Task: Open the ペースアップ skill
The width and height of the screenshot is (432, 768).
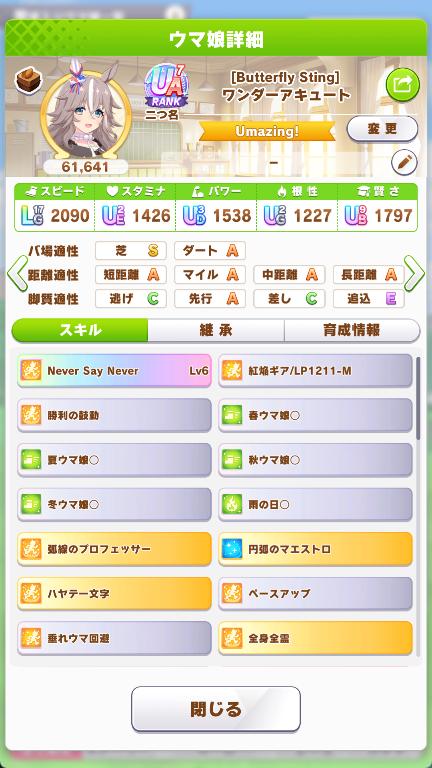Action: (315, 594)
